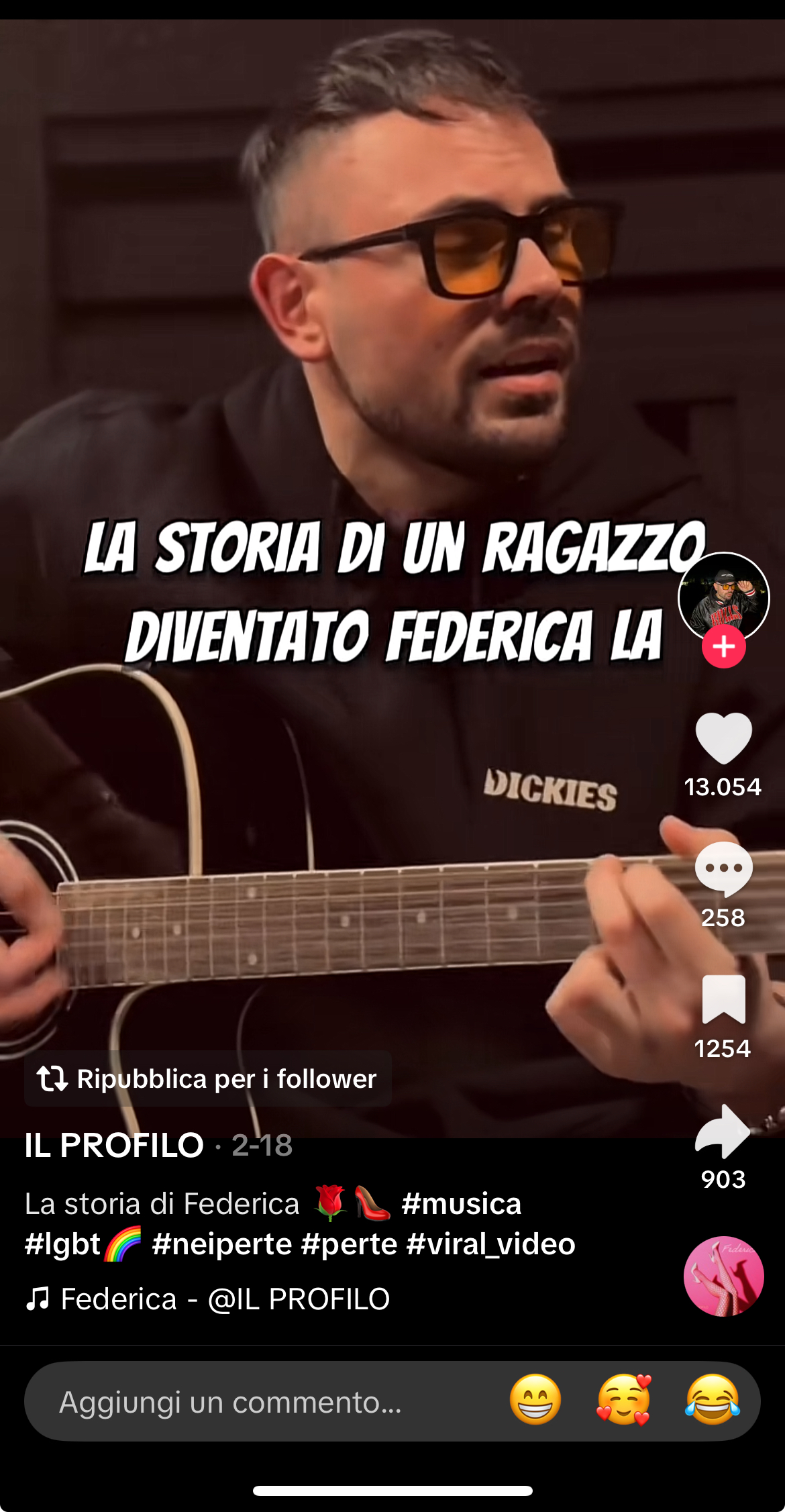Open the #lgbt hashtag
This screenshot has height=1512, width=785.
63,1244
